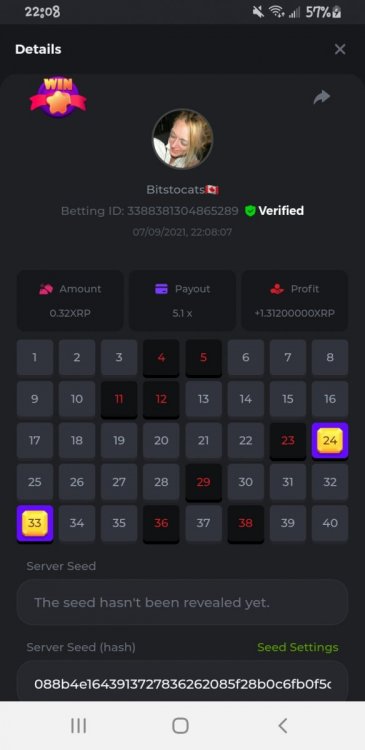The image size is (365, 750).
Task: Share this bet result
Action: [321, 97]
